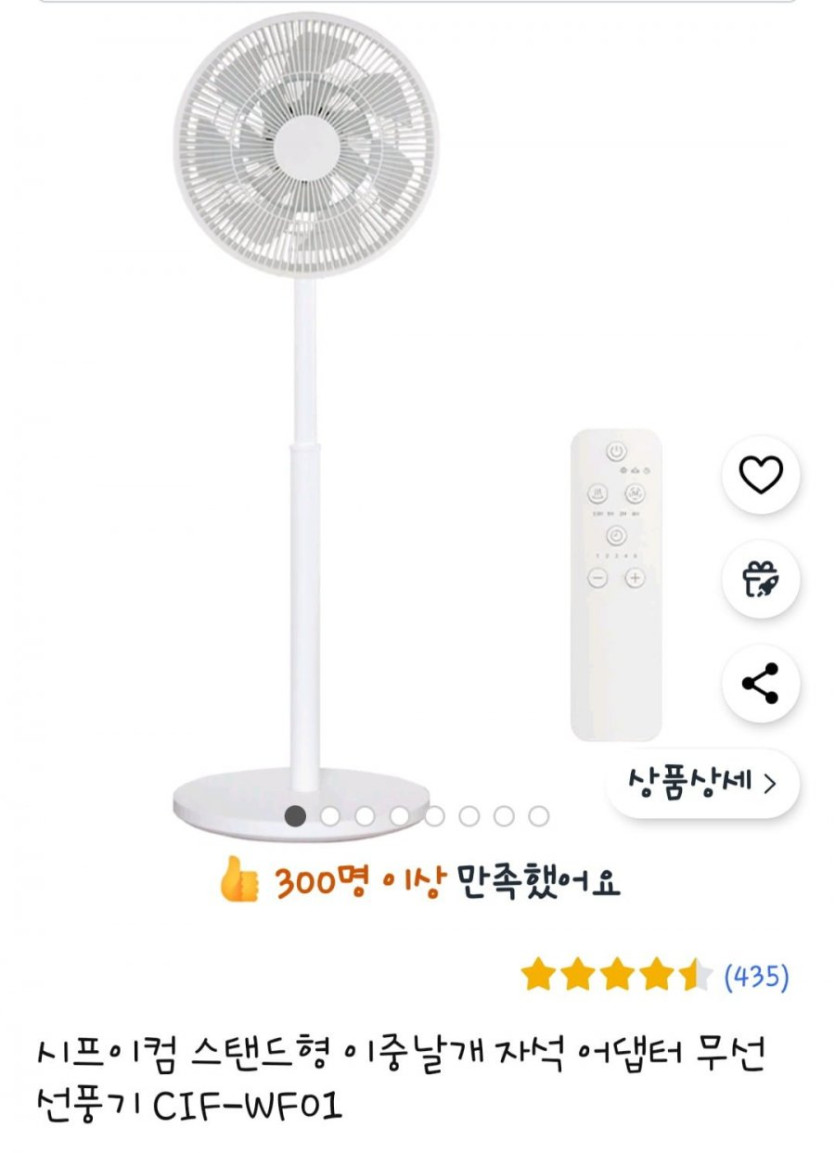Tap the image page indicator dots

417,816
